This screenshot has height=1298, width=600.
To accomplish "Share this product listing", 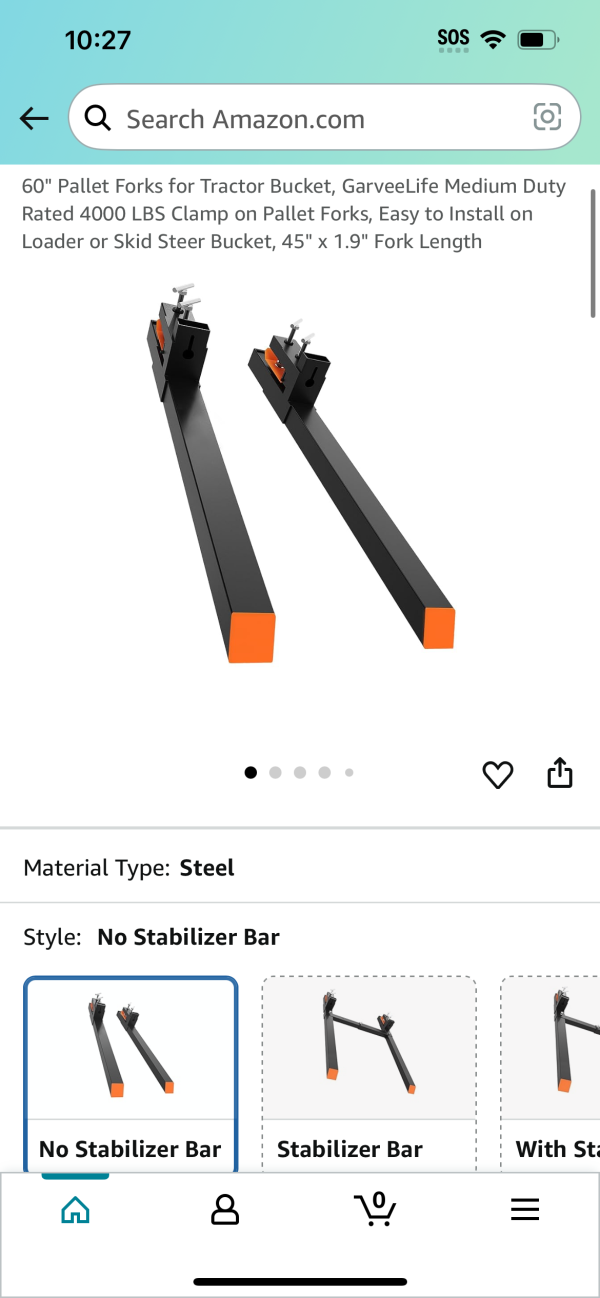I will pos(560,773).
